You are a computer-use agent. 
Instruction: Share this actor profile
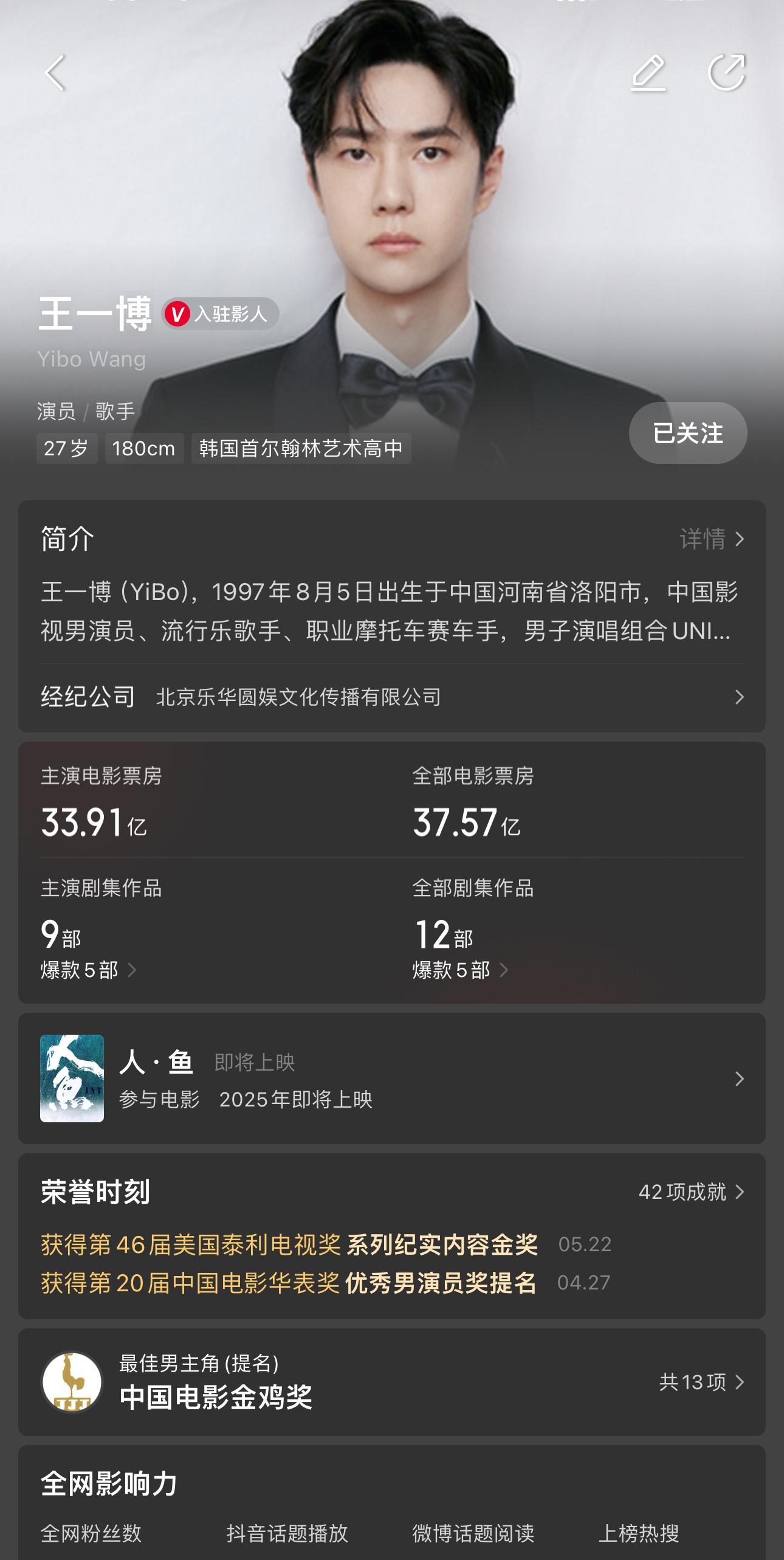pyautogui.click(x=726, y=73)
